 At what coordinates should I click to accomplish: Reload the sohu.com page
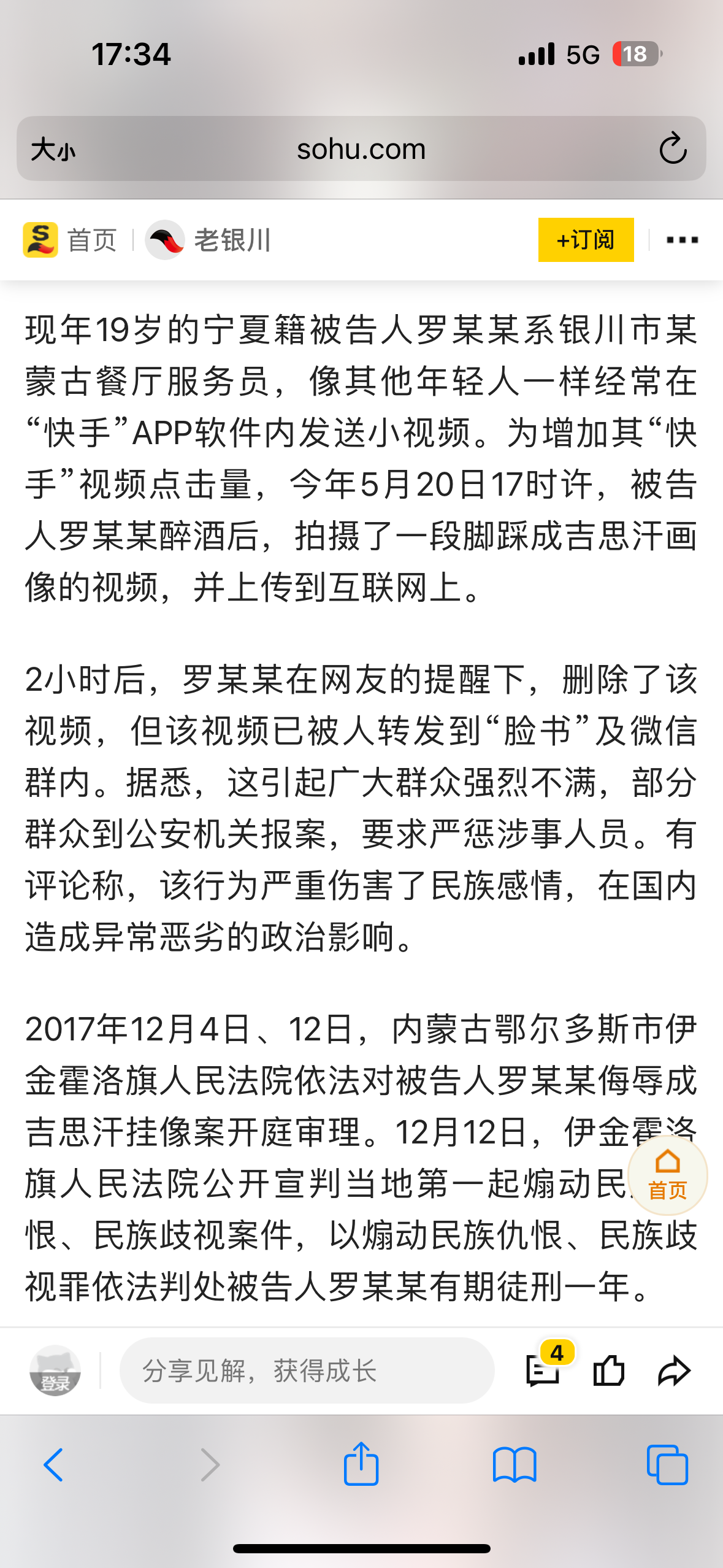673,148
